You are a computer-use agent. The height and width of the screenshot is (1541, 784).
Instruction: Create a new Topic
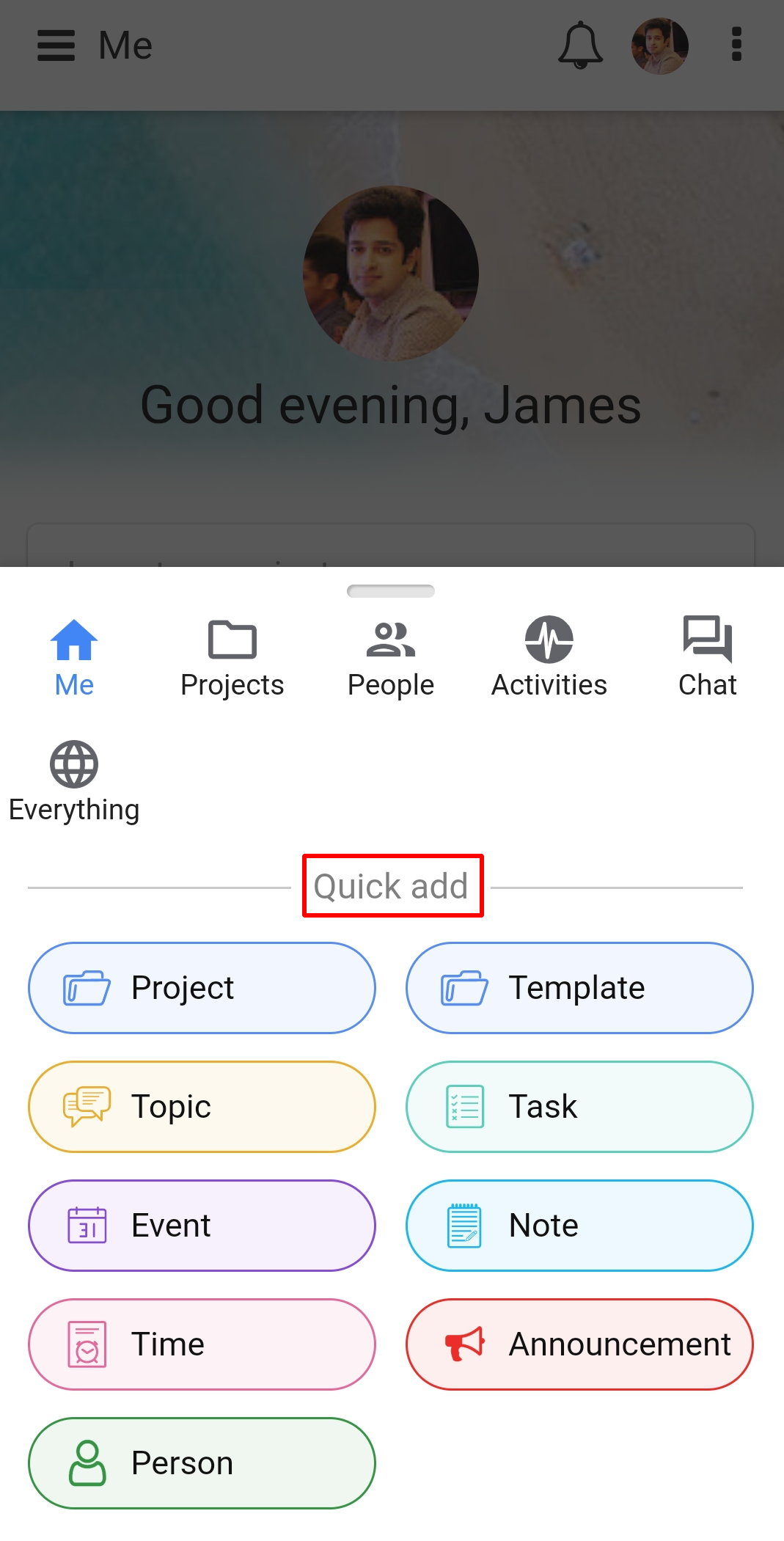click(202, 1107)
